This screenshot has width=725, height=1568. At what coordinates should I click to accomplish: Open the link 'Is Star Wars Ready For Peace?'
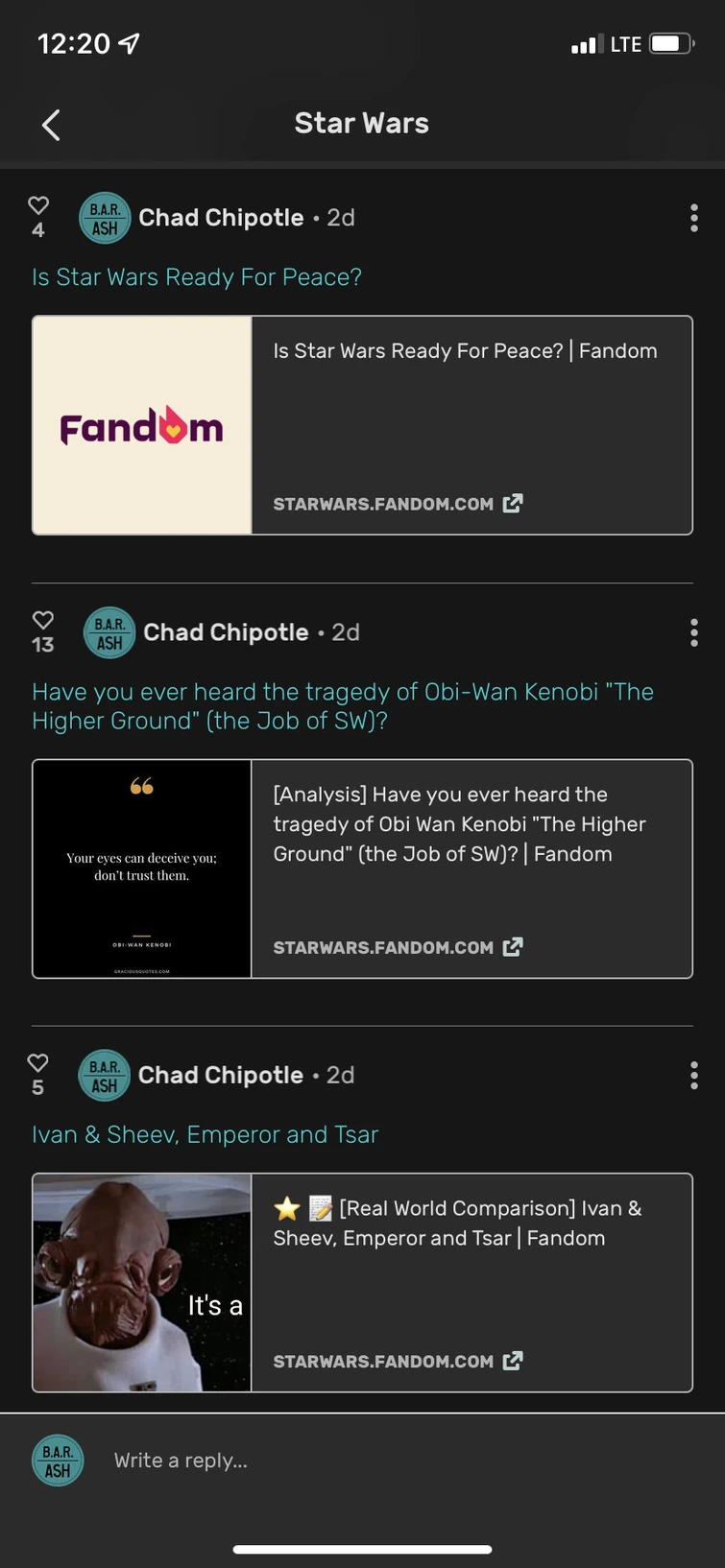(197, 276)
